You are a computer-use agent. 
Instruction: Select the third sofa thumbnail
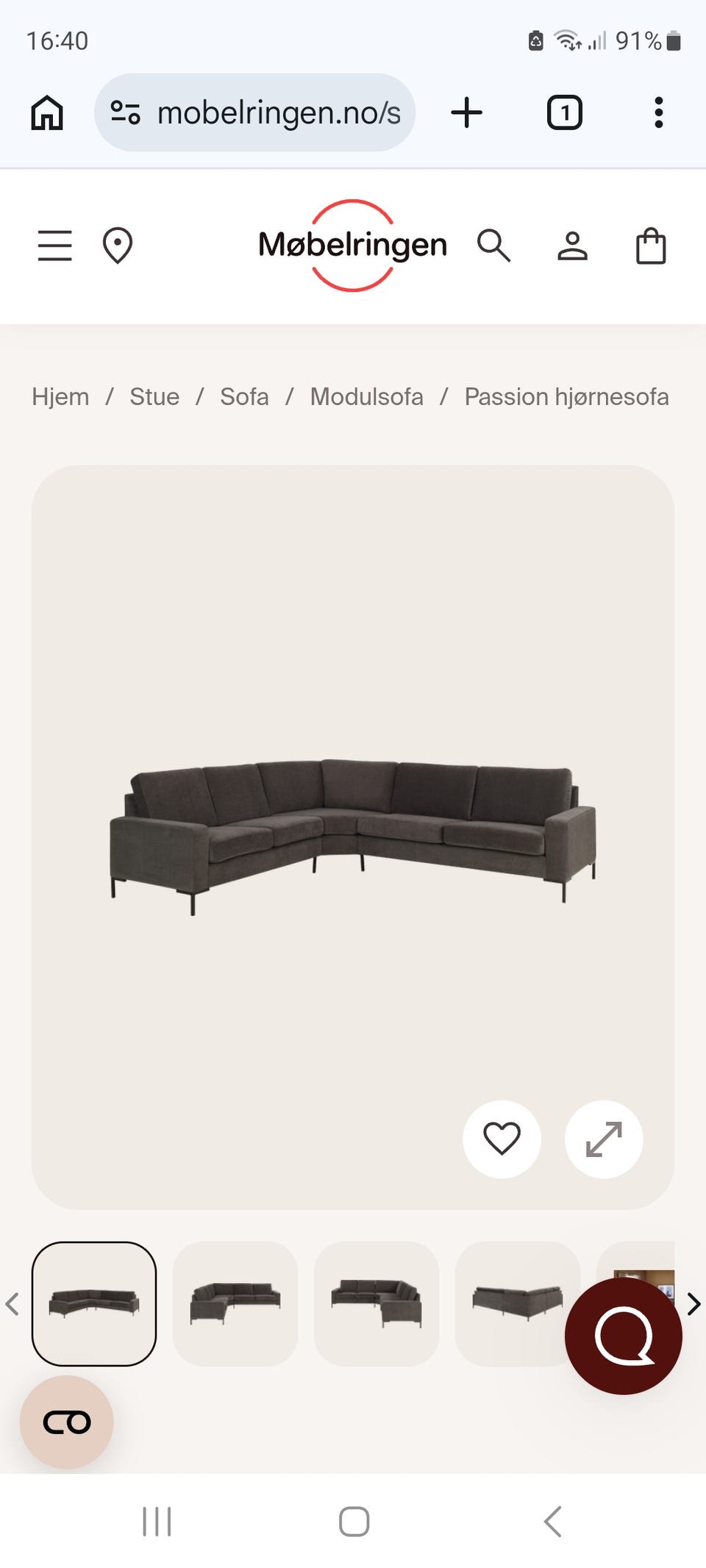[x=377, y=1303]
